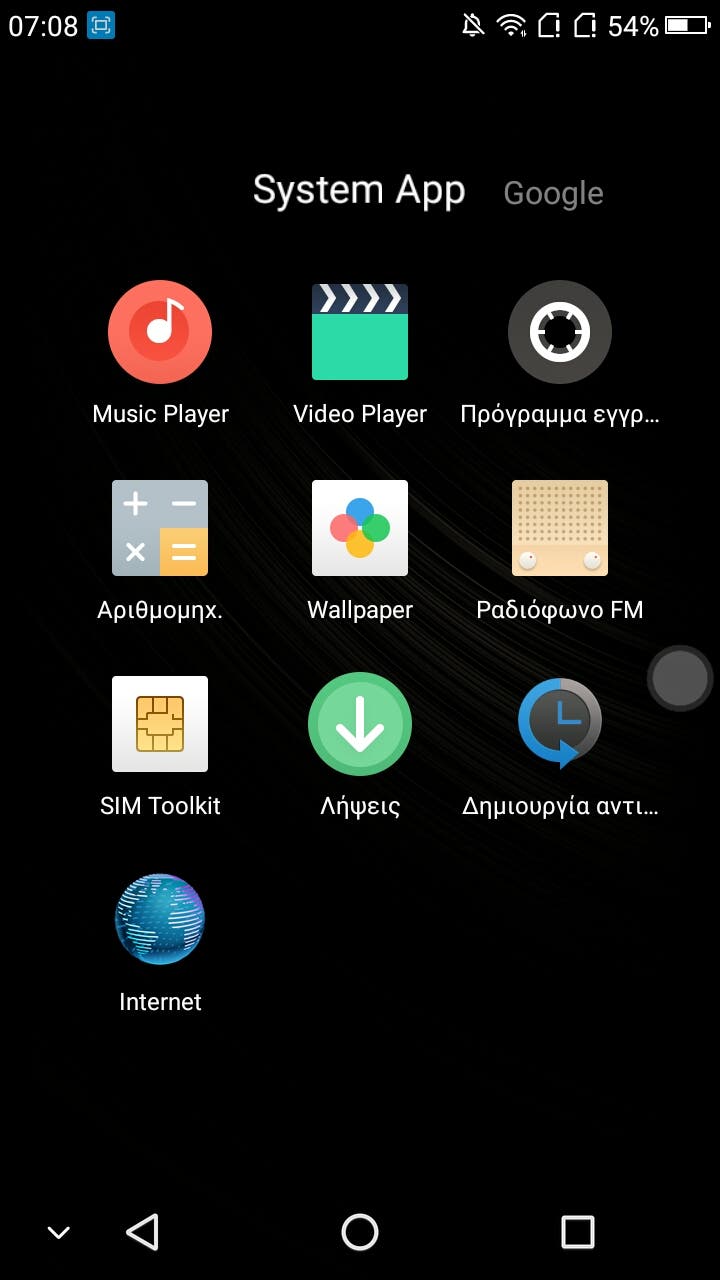Switch to the Google folder
This screenshot has height=1280, width=720.
(x=553, y=193)
